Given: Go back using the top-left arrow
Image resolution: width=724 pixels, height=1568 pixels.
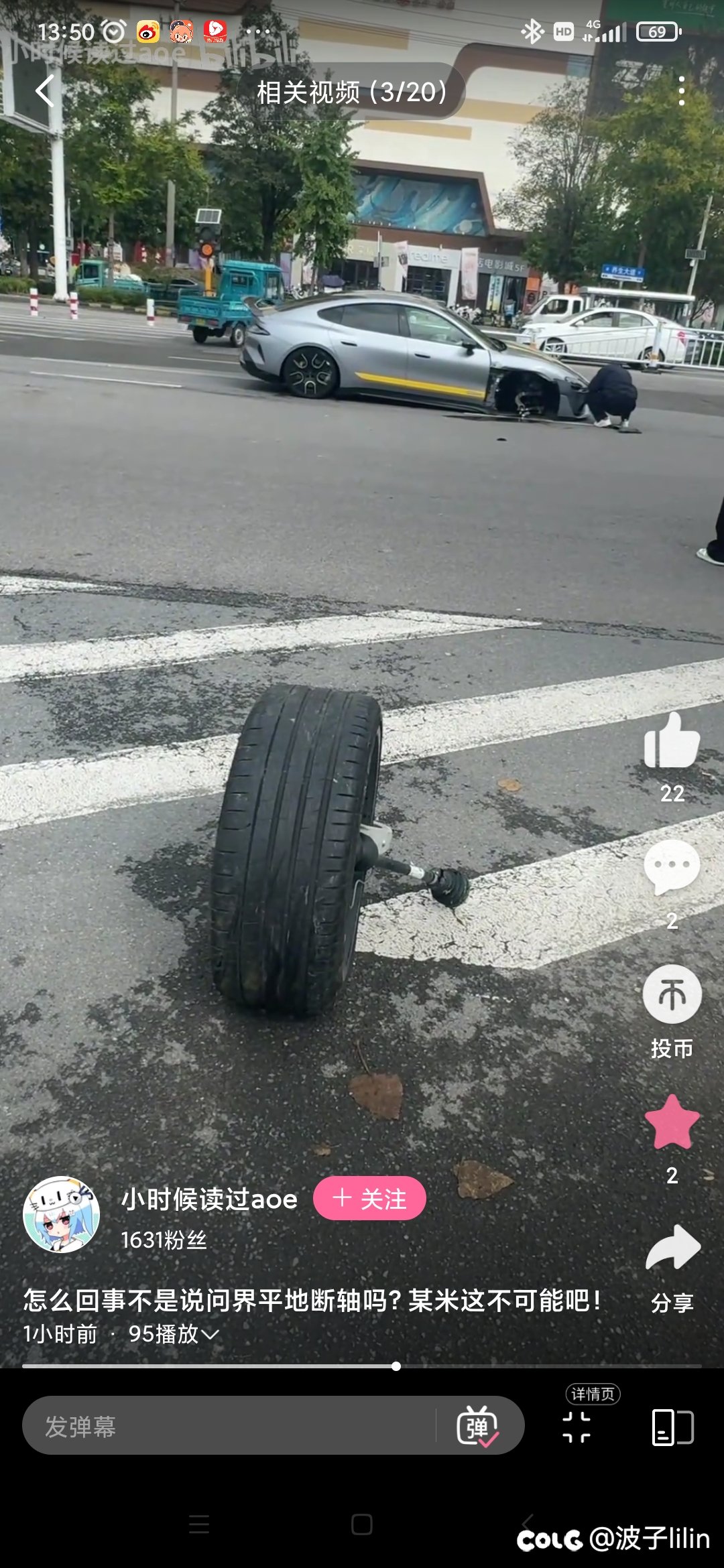Looking at the screenshot, I should (44, 91).
